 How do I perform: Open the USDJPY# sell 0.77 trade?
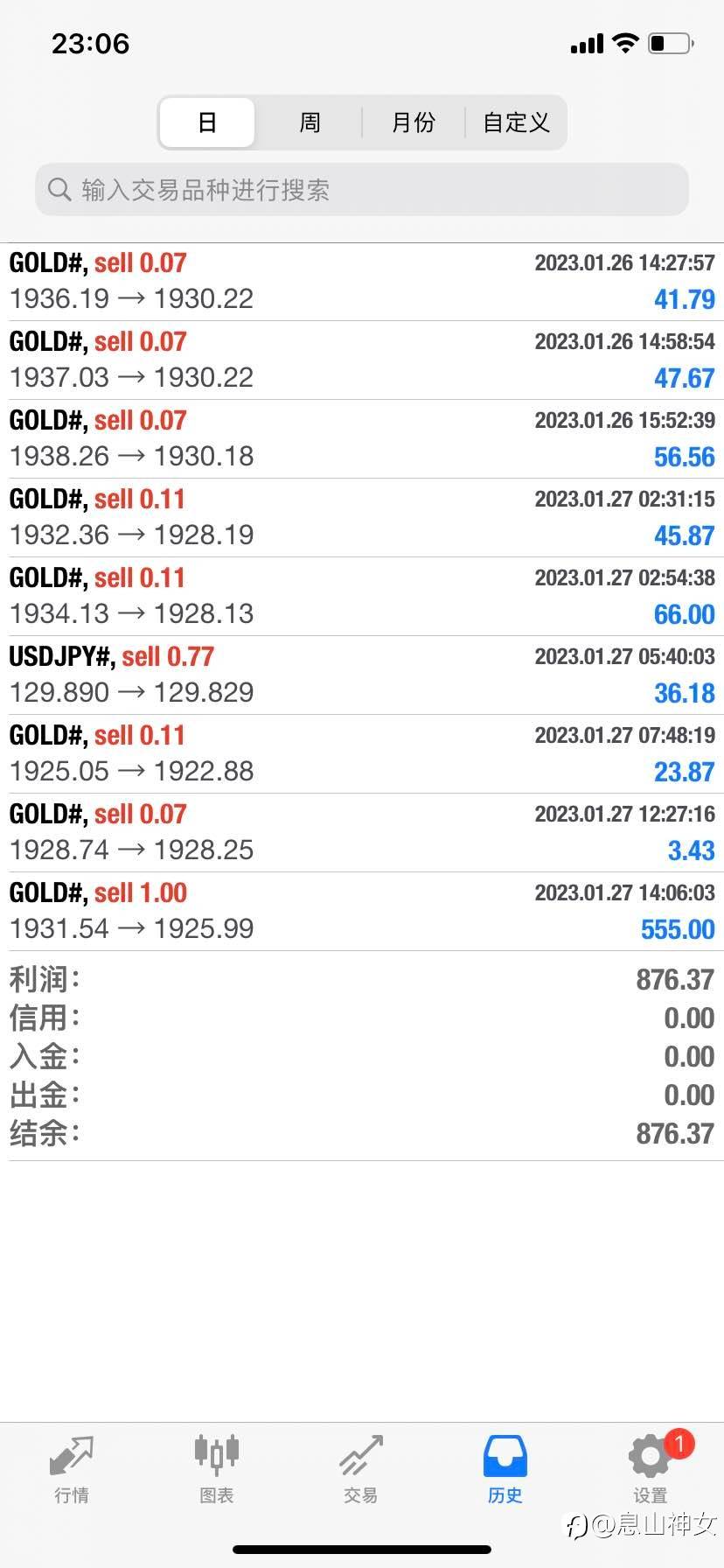[362, 675]
